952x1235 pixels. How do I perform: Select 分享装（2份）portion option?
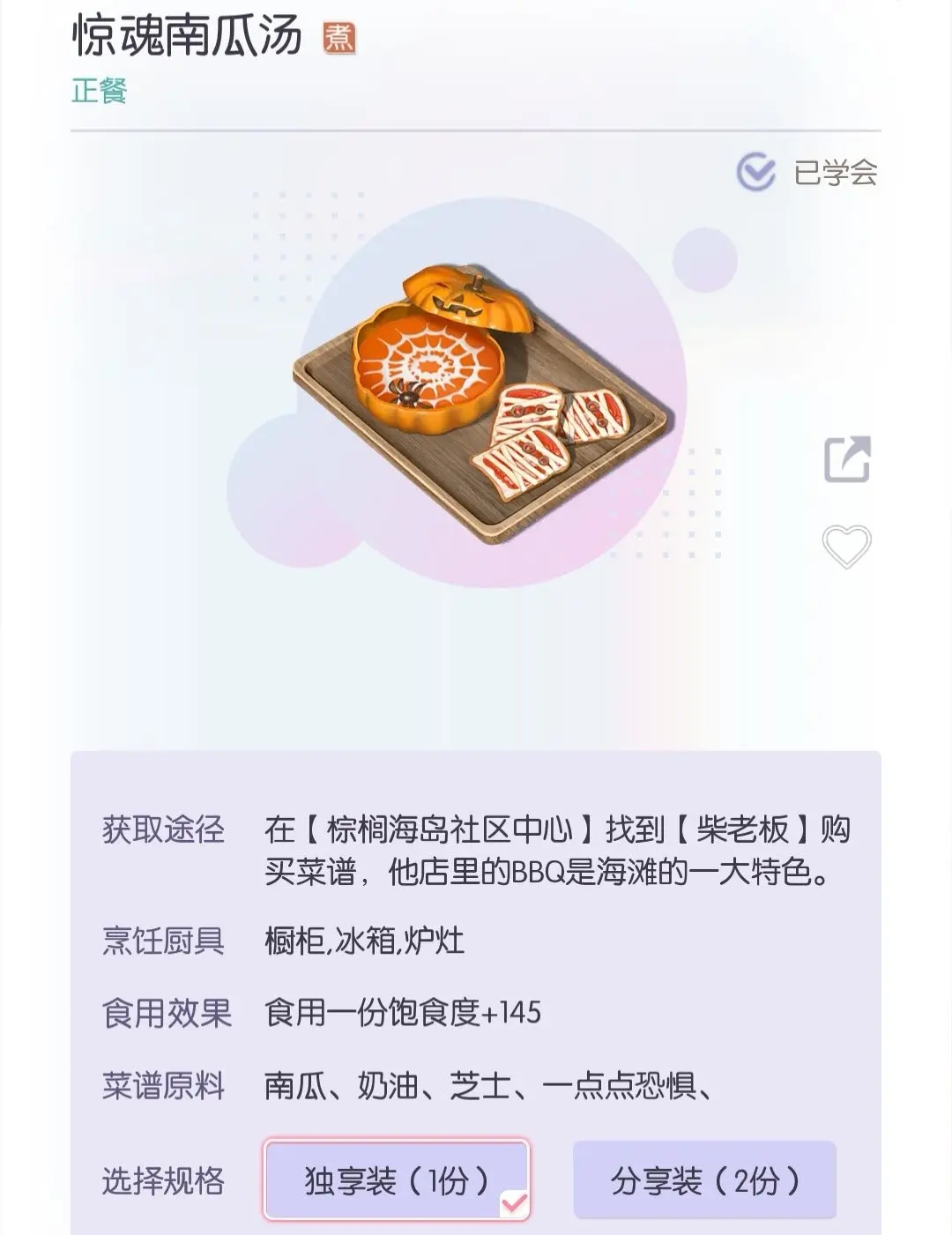point(703,1177)
